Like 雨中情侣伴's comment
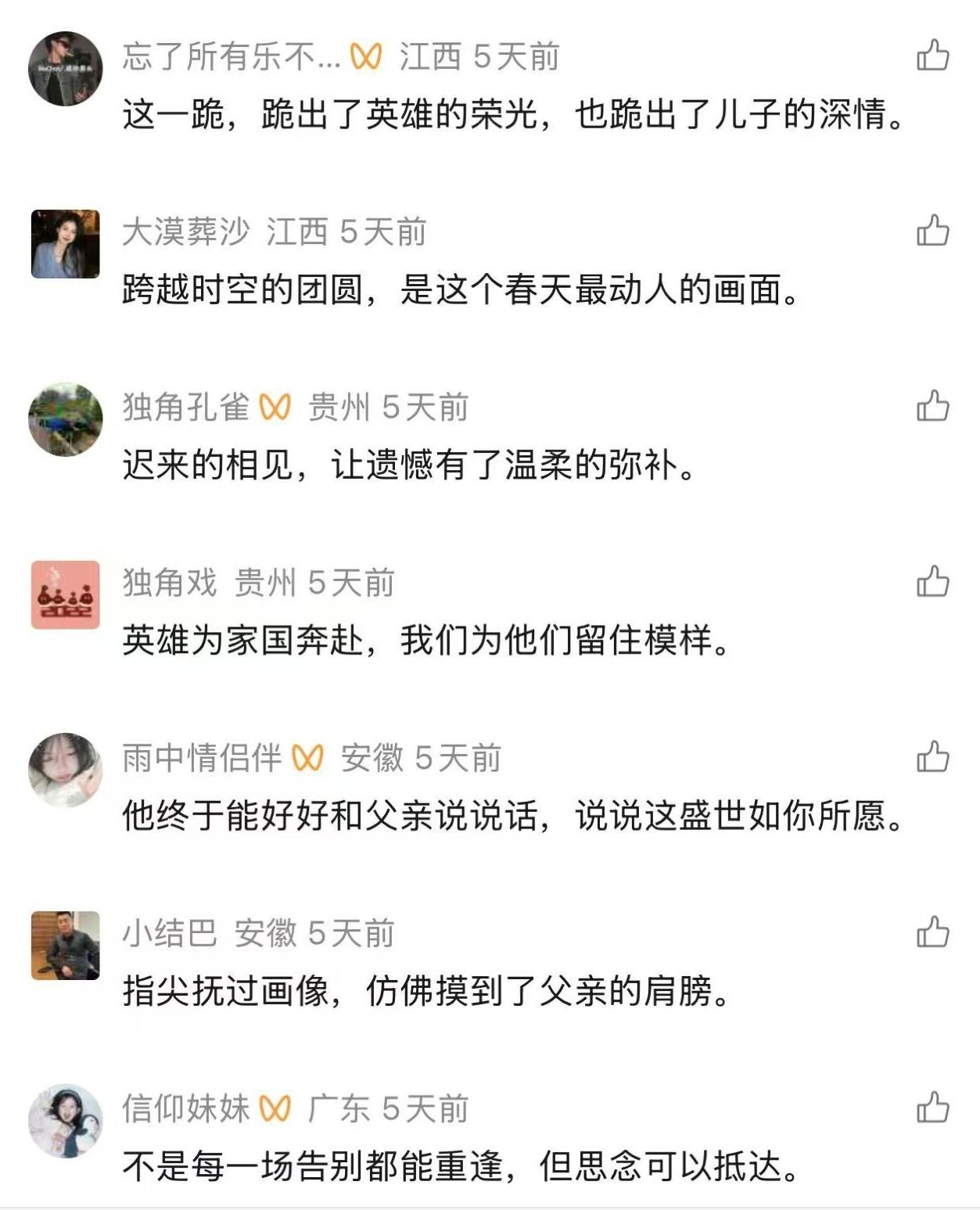This screenshot has height=1210, width=980. pyautogui.click(x=932, y=757)
